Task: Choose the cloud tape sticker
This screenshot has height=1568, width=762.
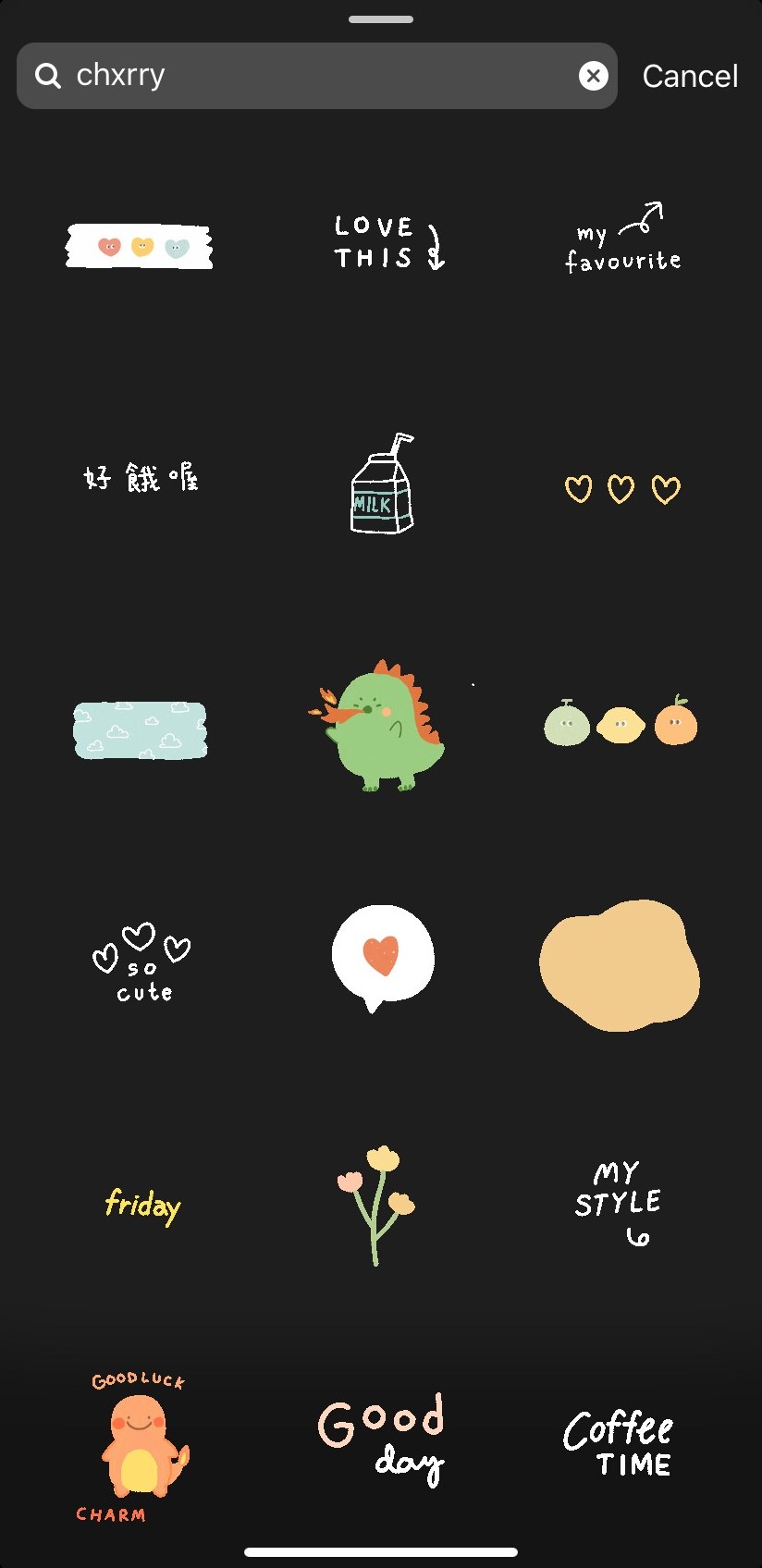Action: pyautogui.click(x=140, y=730)
